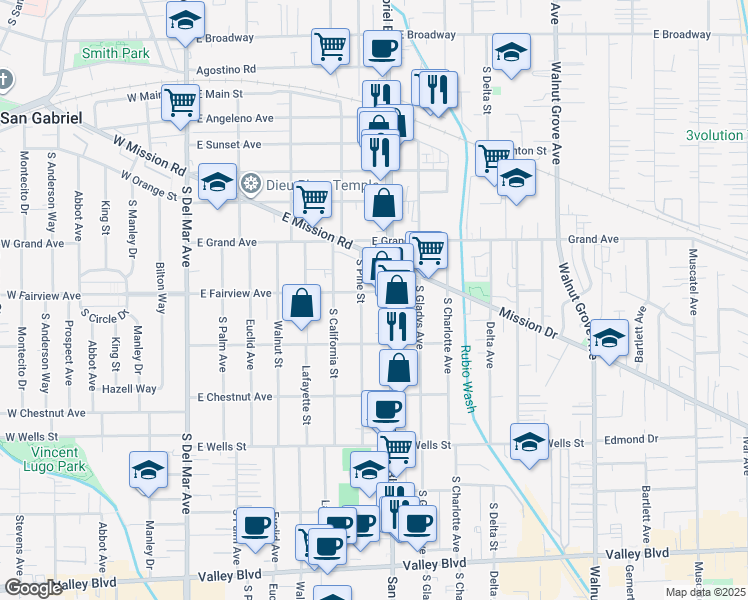The image size is (748, 600).
Task: Tap the school marker near Edmond Dr
Action: click(529, 442)
